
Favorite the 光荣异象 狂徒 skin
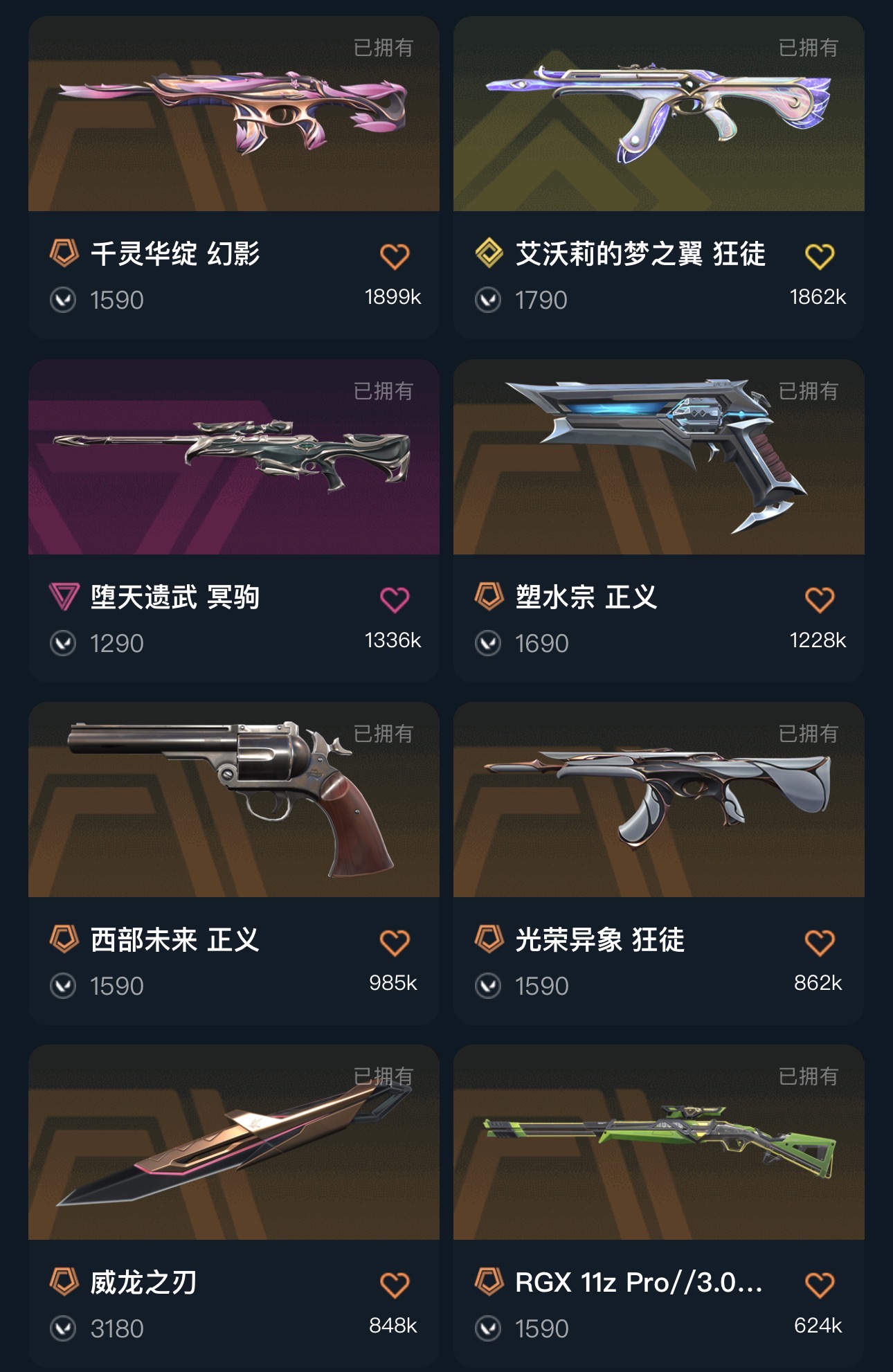pyautogui.click(x=820, y=943)
